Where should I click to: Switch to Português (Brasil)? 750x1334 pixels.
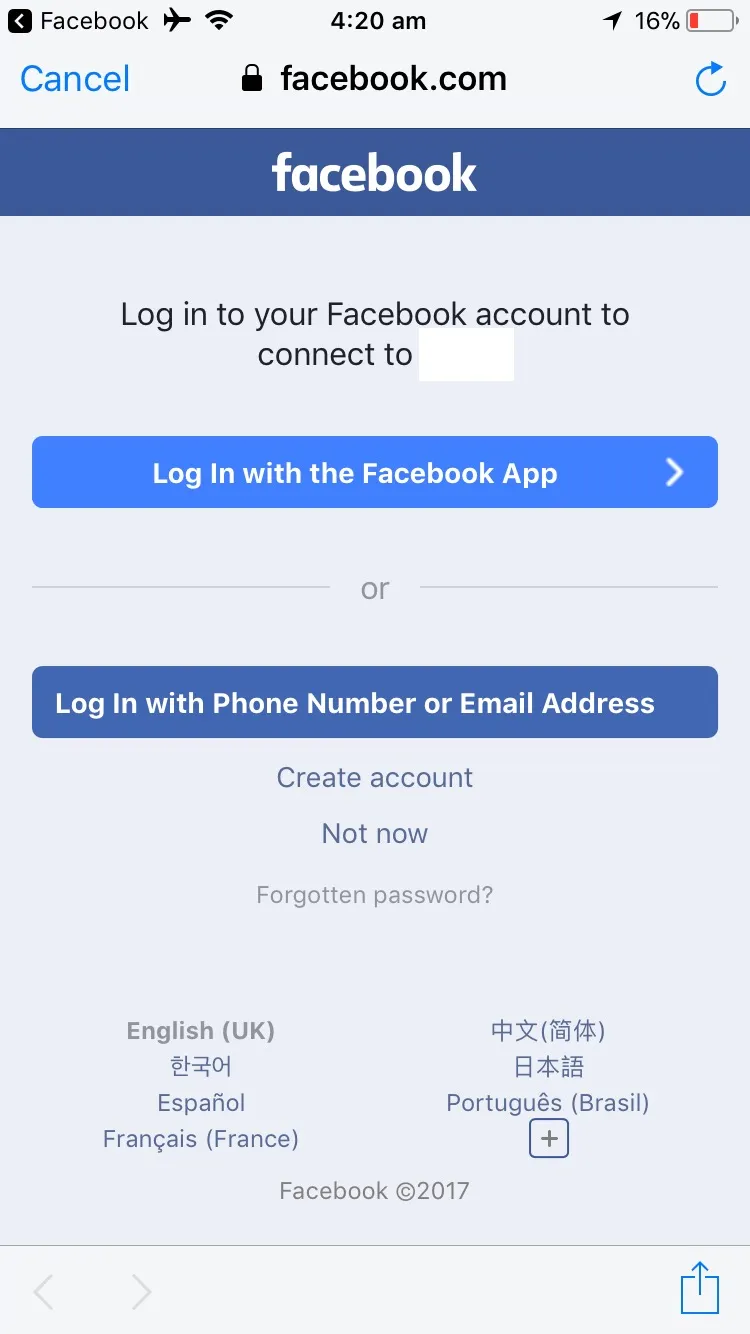pyautogui.click(x=548, y=1102)
